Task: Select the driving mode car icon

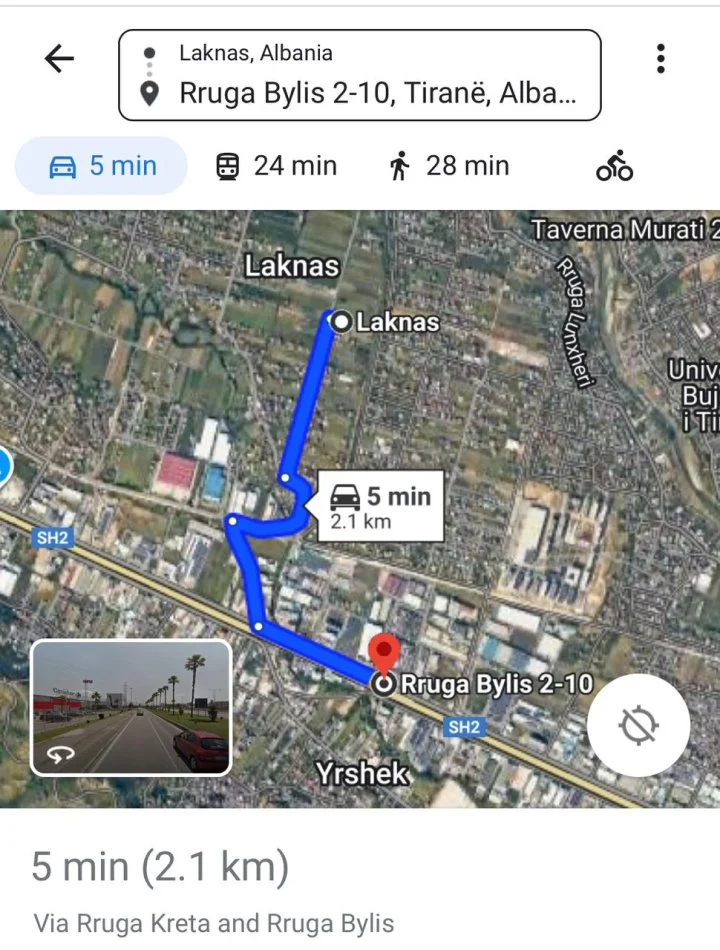Action: [x=61, y=165]
